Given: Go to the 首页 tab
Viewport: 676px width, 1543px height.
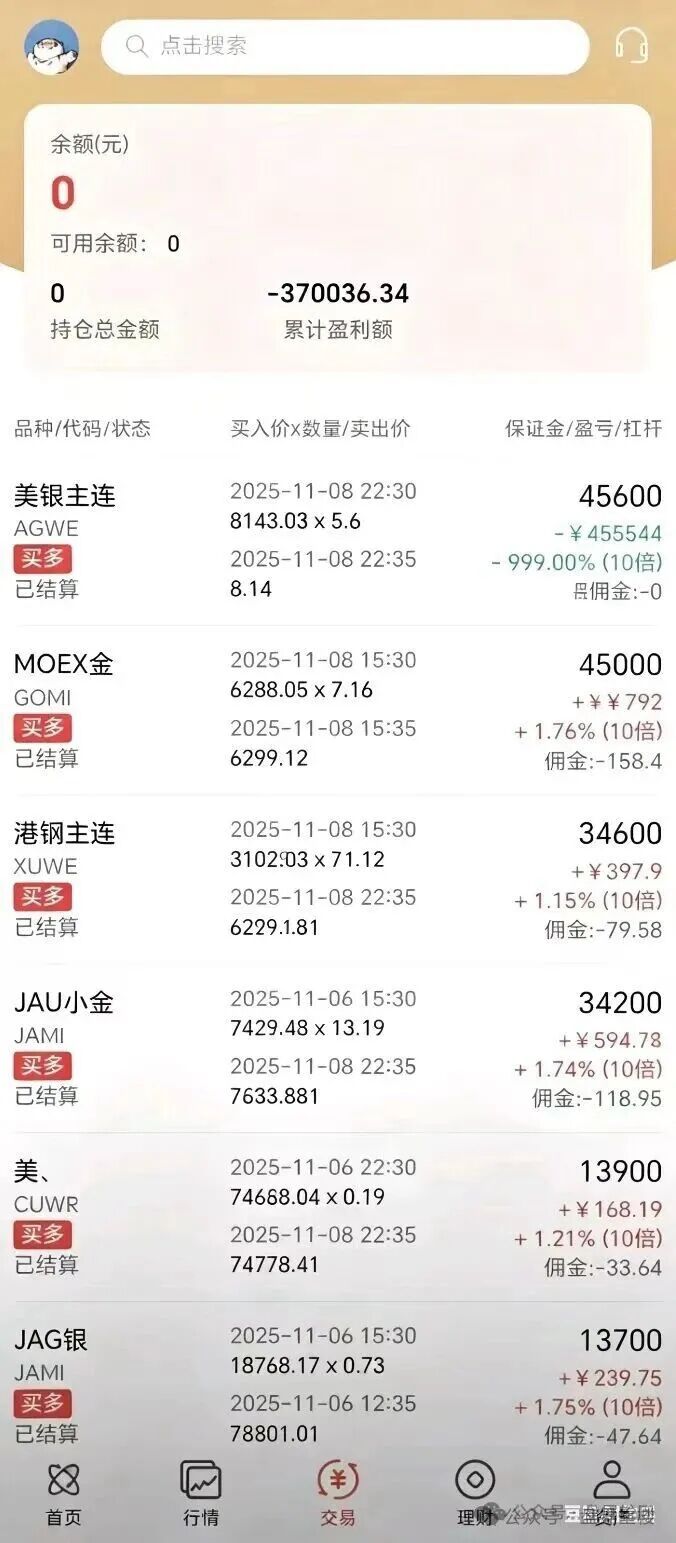Looking at the screenshot, I should (63, 1493).
